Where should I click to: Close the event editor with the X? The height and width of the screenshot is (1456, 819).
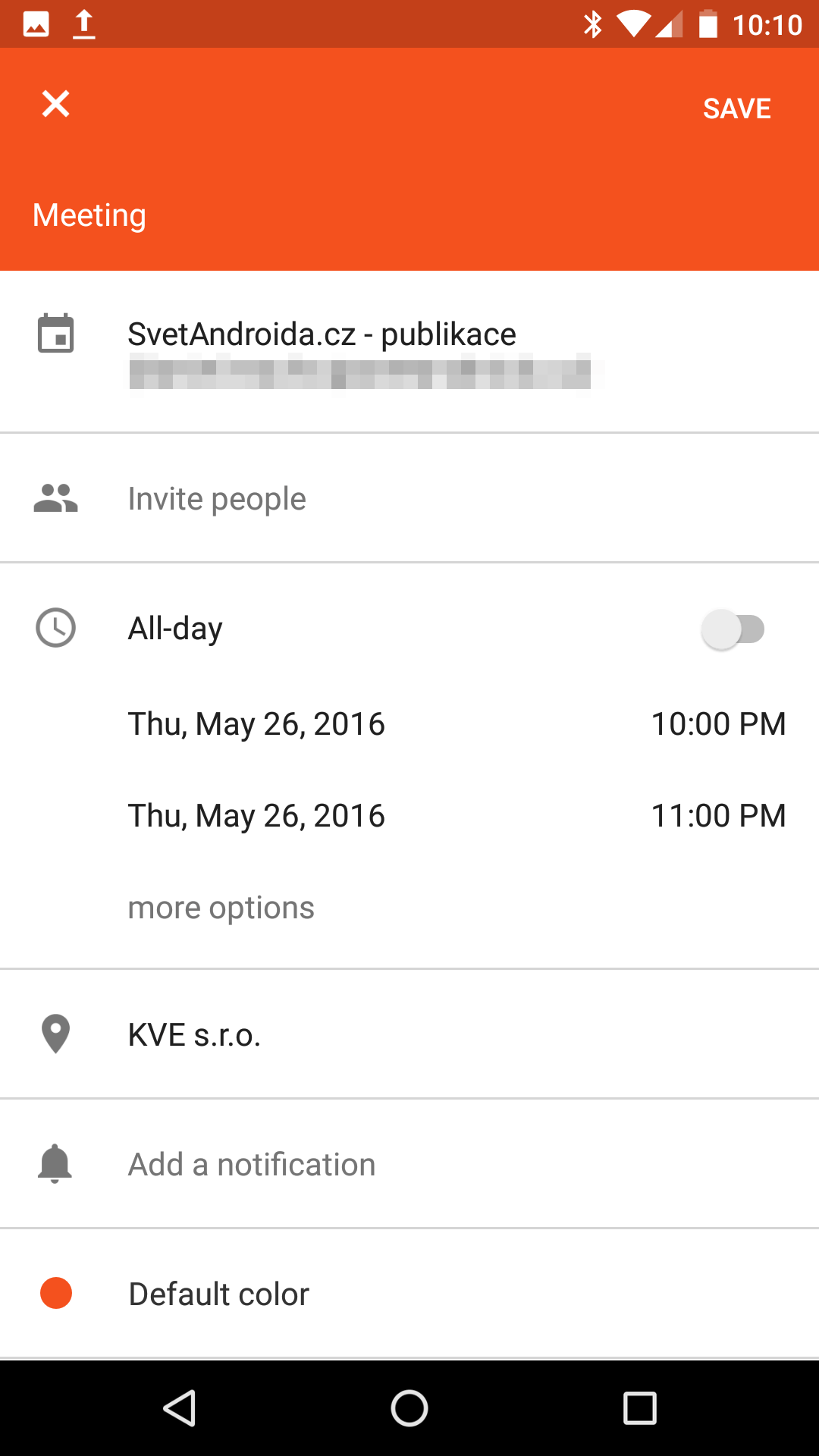pyautogui.click(x=56, y=104)
